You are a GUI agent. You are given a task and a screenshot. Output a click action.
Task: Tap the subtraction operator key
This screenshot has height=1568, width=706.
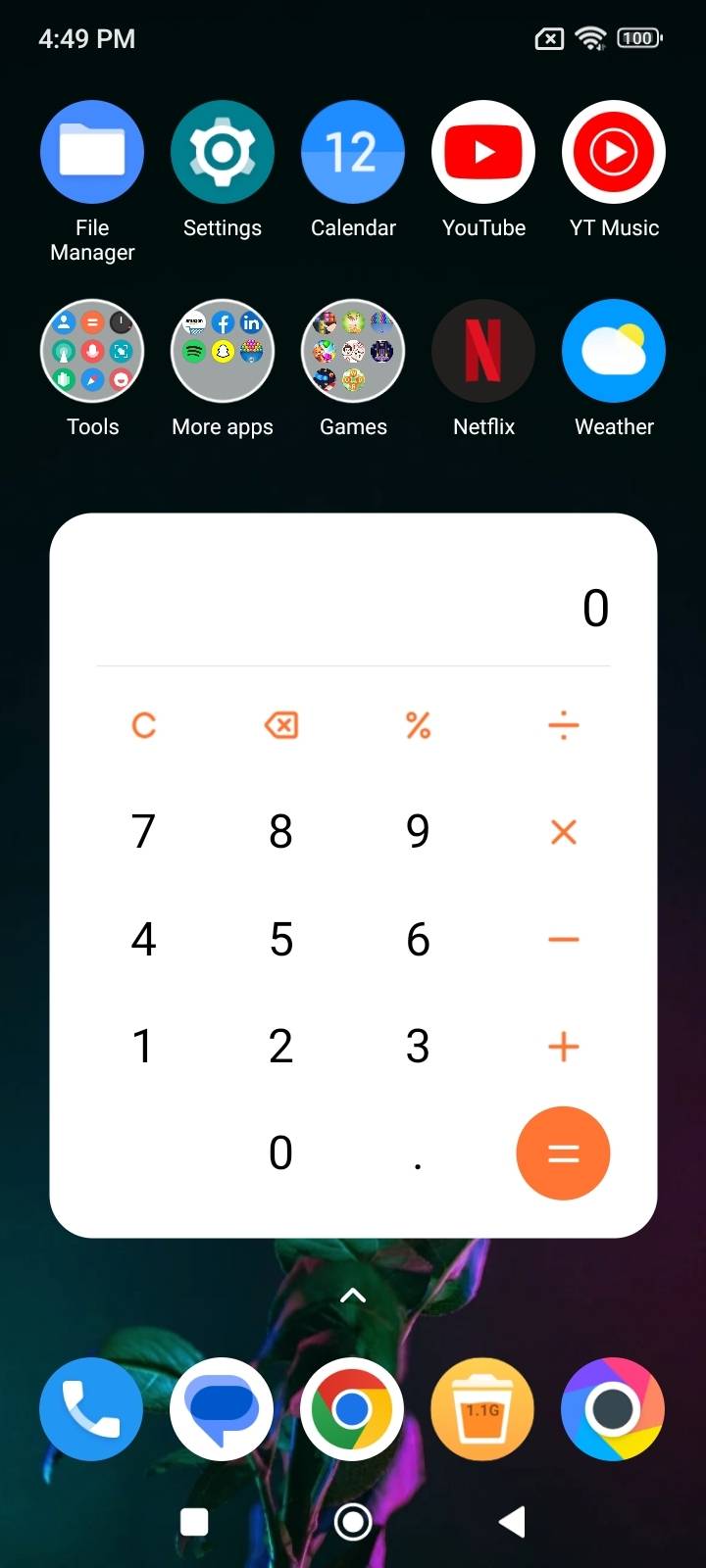pos(563,939)
